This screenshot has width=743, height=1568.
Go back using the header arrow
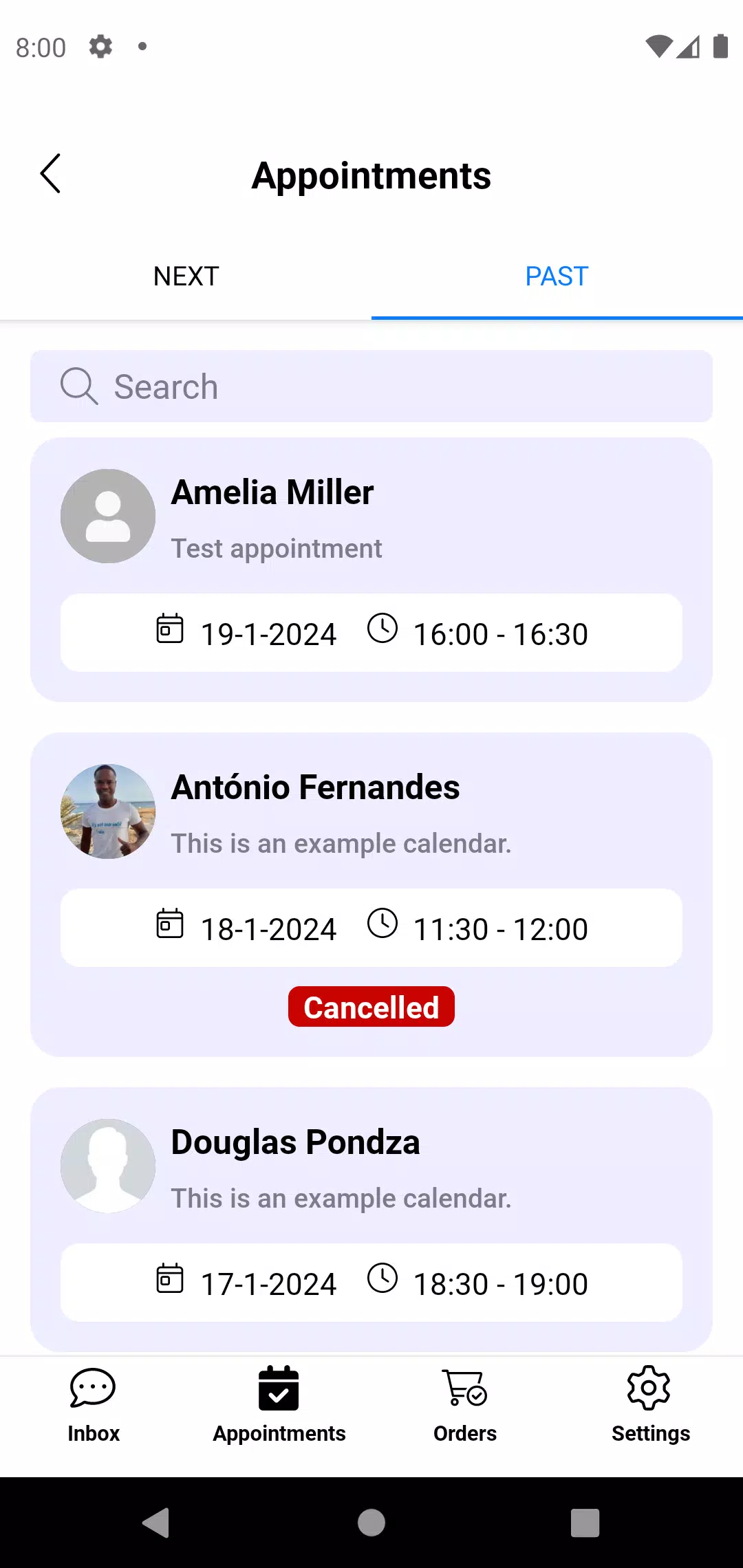[50, 173]
